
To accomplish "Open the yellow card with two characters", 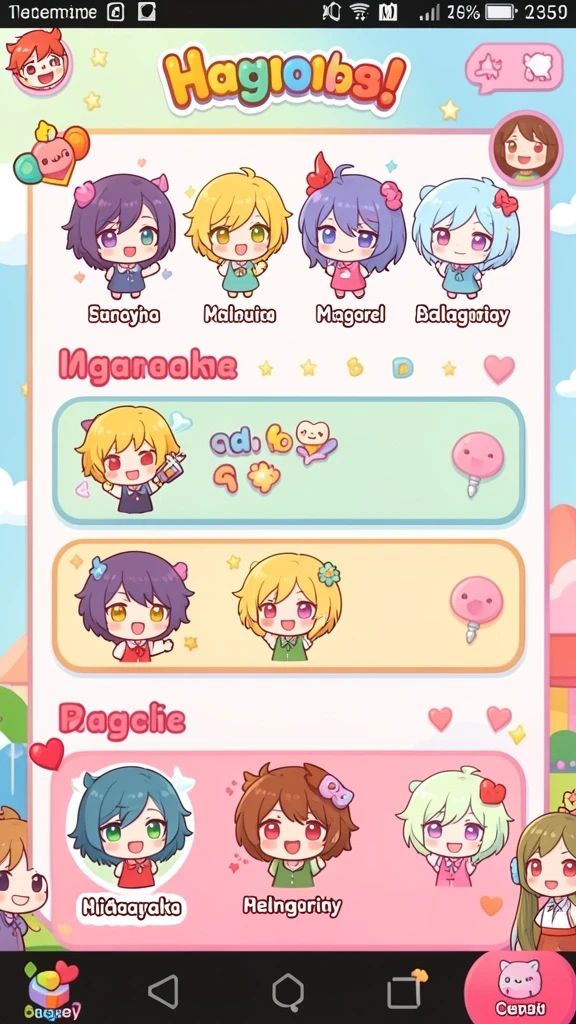I will point(289,606).
